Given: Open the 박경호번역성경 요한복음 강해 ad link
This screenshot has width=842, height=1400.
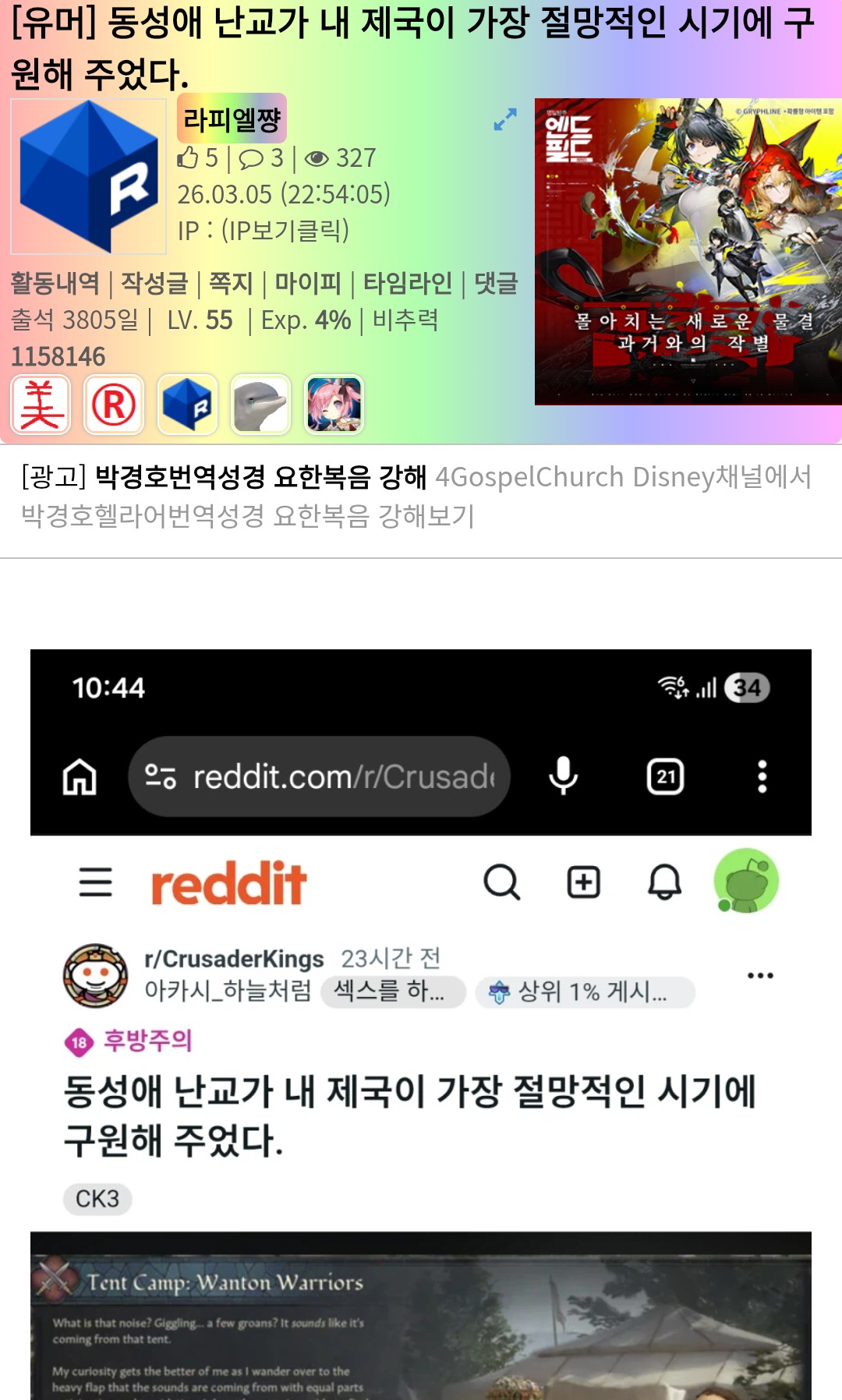Looking at the screenshot, I should click(x=260, y=477).
